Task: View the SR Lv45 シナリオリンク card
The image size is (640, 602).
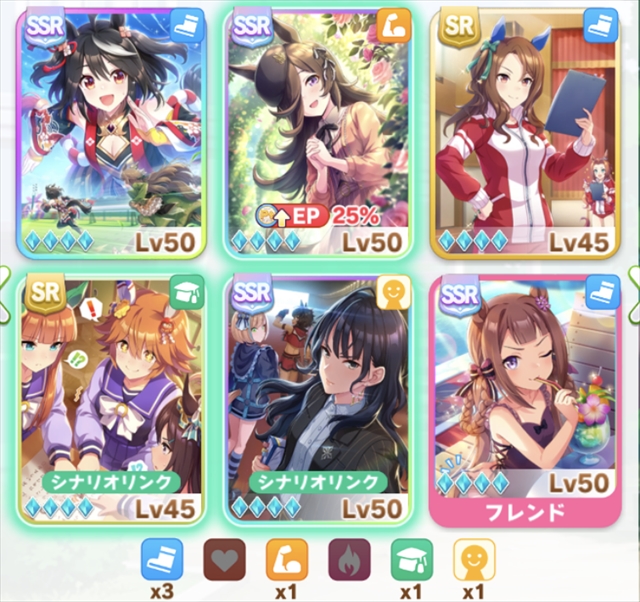Action: click(111, 398)
